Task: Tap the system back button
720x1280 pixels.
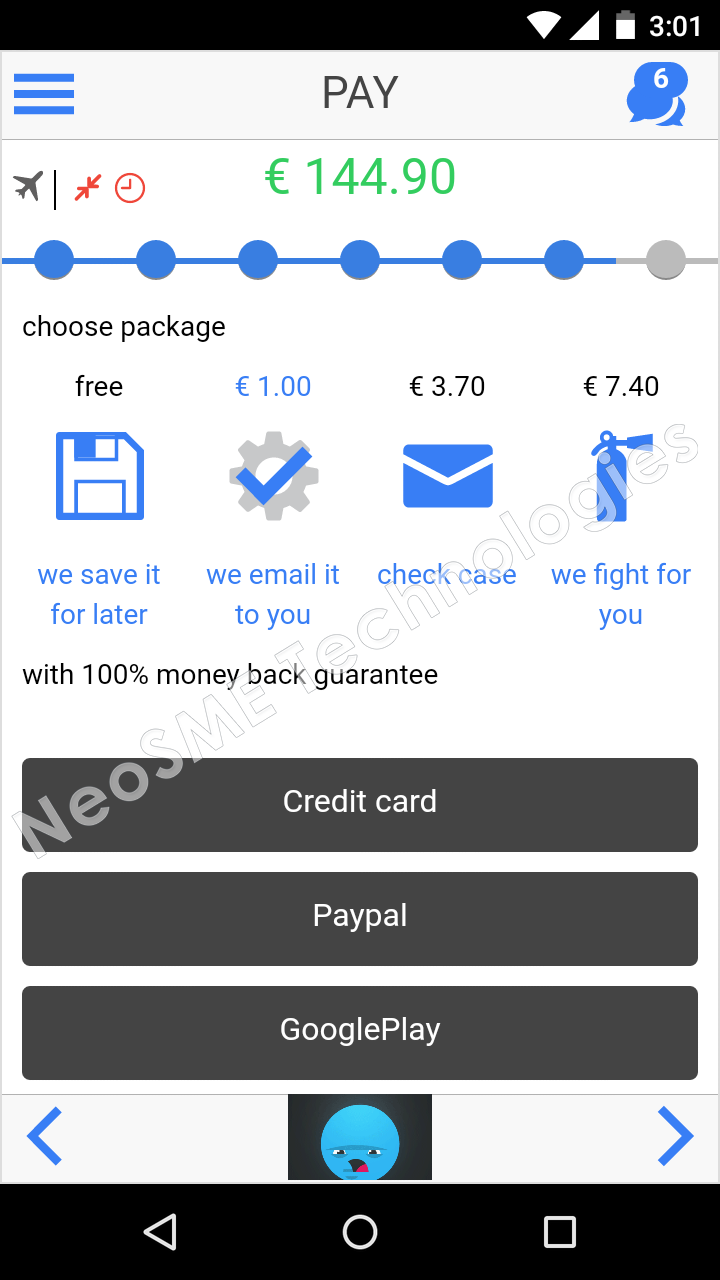Action: (160, 1232)
